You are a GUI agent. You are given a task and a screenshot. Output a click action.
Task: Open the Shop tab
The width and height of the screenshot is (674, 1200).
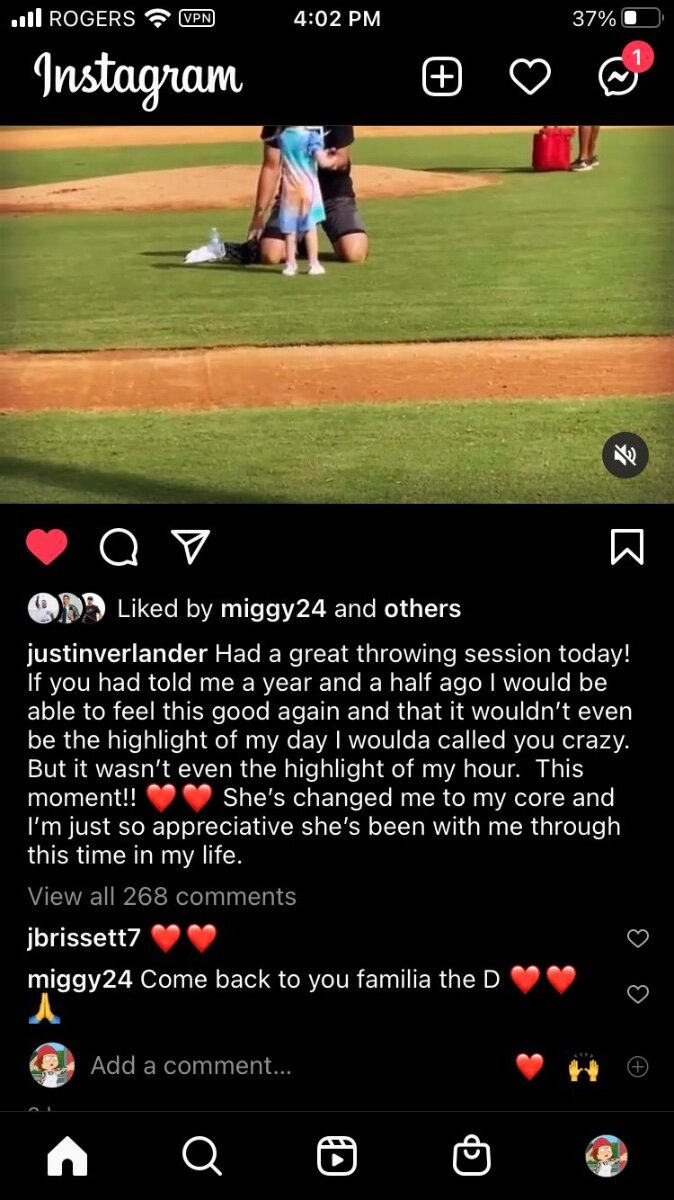(x=471, y=1157)
